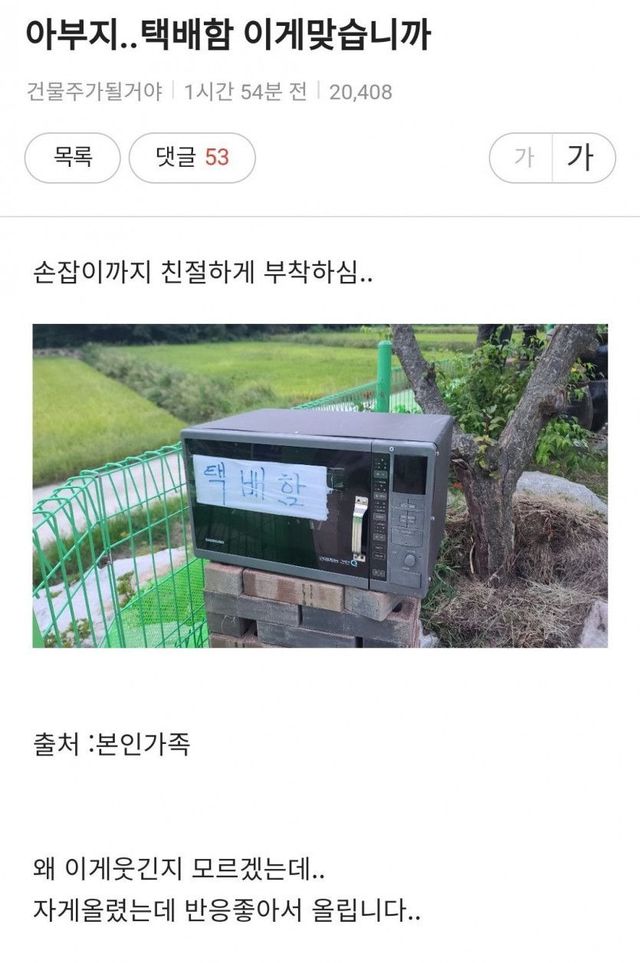Tap the 목록 button
640x963 pixels.
72,158
